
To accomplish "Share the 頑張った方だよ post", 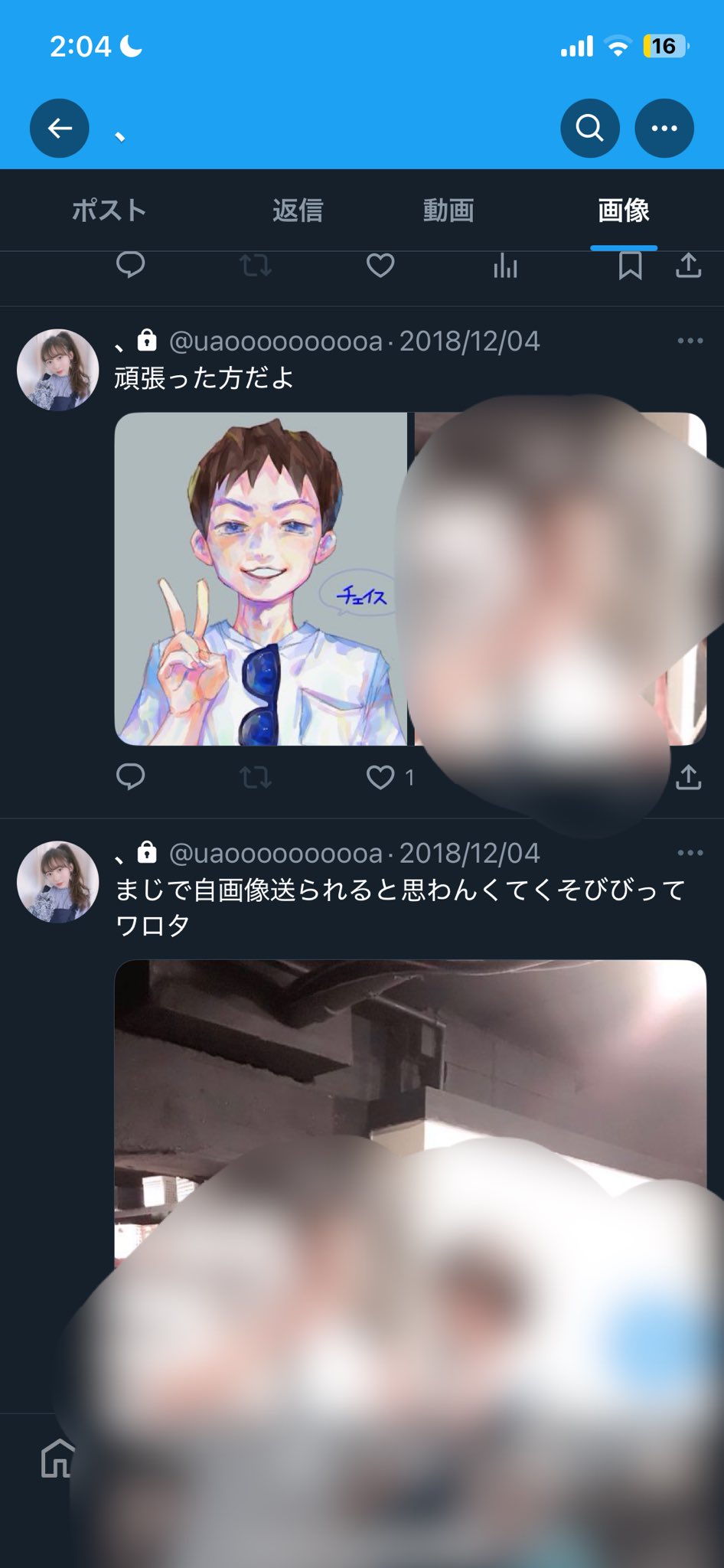I will [x=688, y=778].
